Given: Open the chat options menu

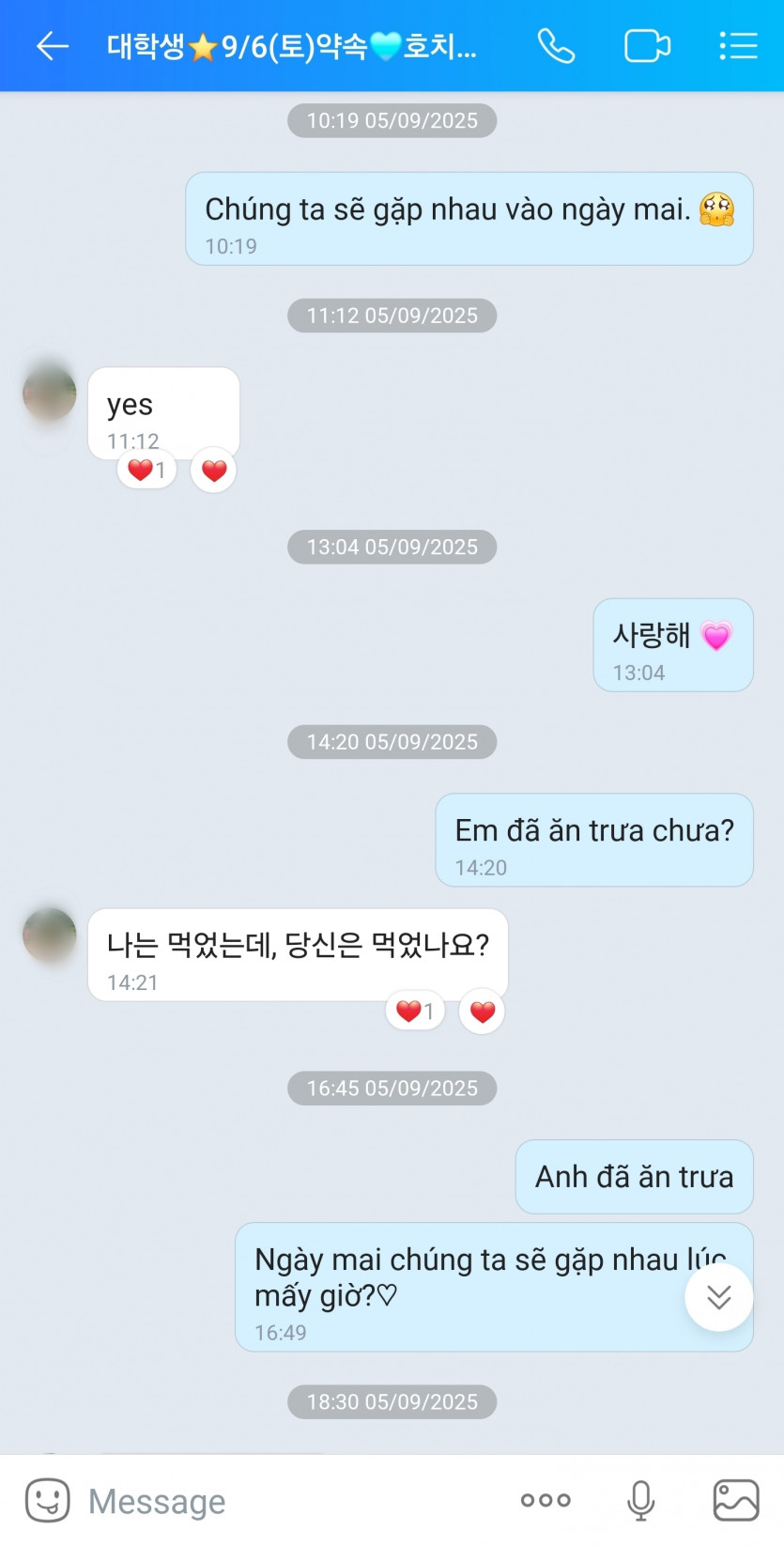Looking at the screenshot, I should click(738, 46).
